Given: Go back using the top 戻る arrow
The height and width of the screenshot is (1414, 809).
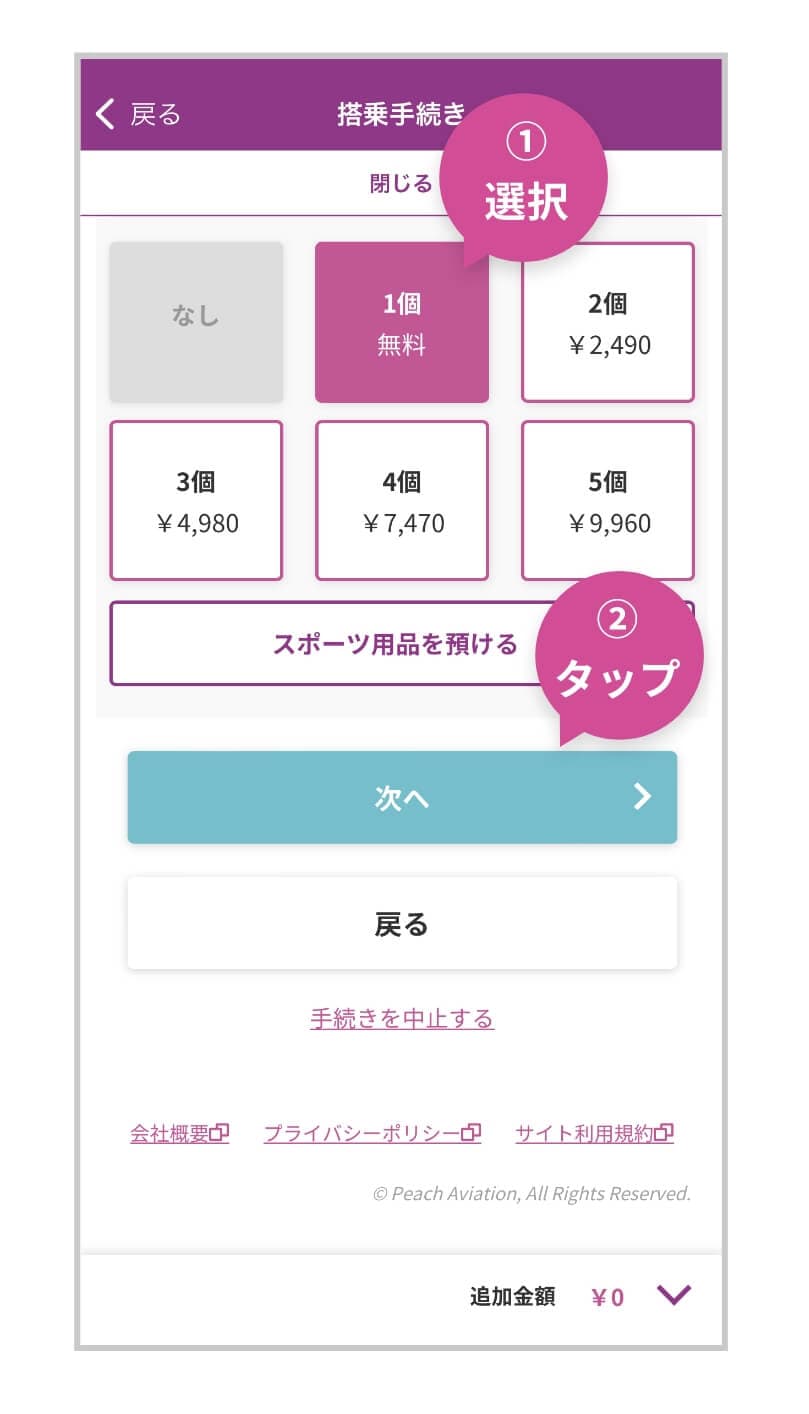Looking at the screenshot, I should pos(138,114).
